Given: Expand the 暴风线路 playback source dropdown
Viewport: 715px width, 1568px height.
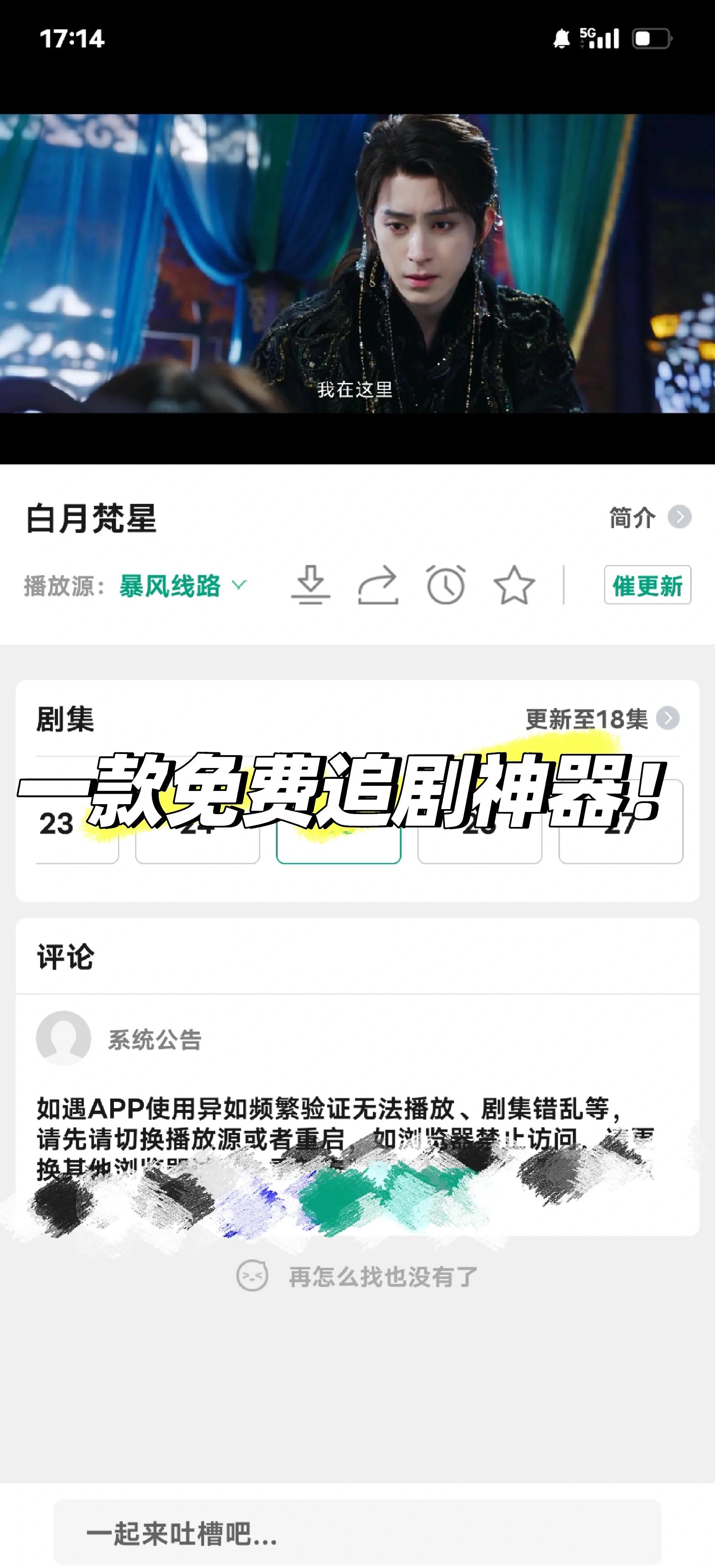Looking at the screenshot, I should coord(183,586).
